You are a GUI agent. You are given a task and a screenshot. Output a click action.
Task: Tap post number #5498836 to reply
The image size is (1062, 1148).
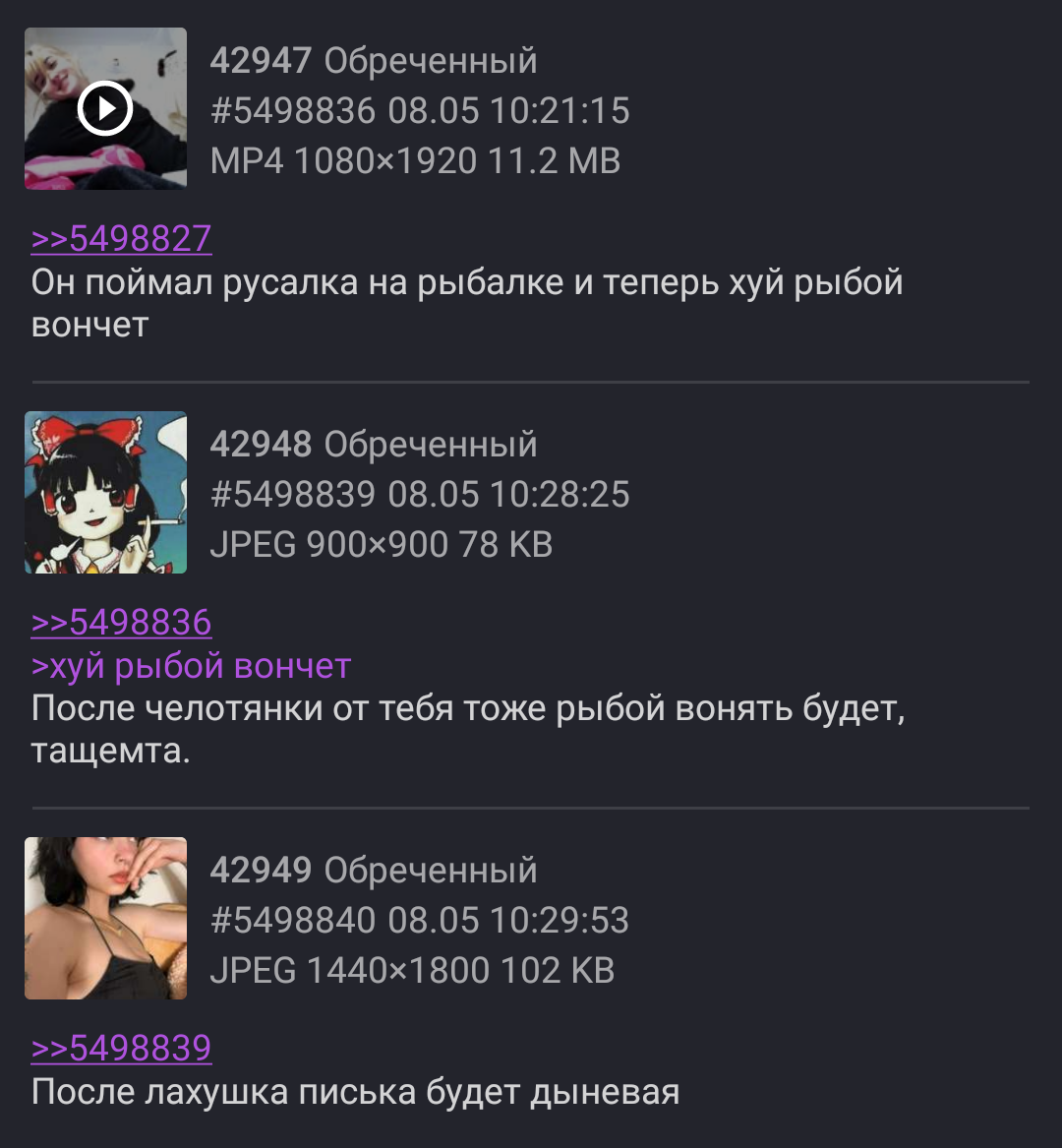click(x=293, y=110)
